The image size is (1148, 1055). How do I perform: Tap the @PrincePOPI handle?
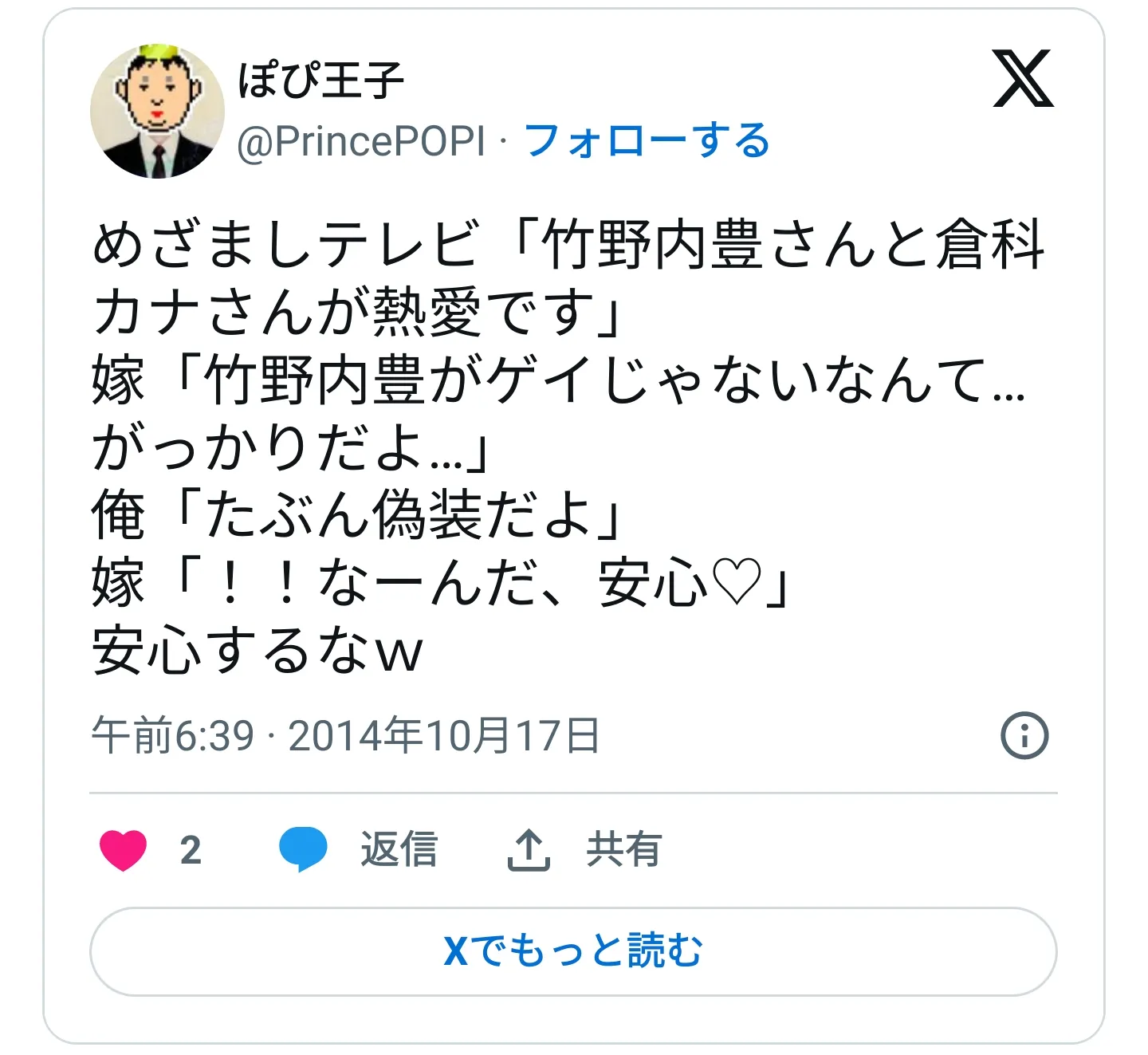[x=361, y=142]
